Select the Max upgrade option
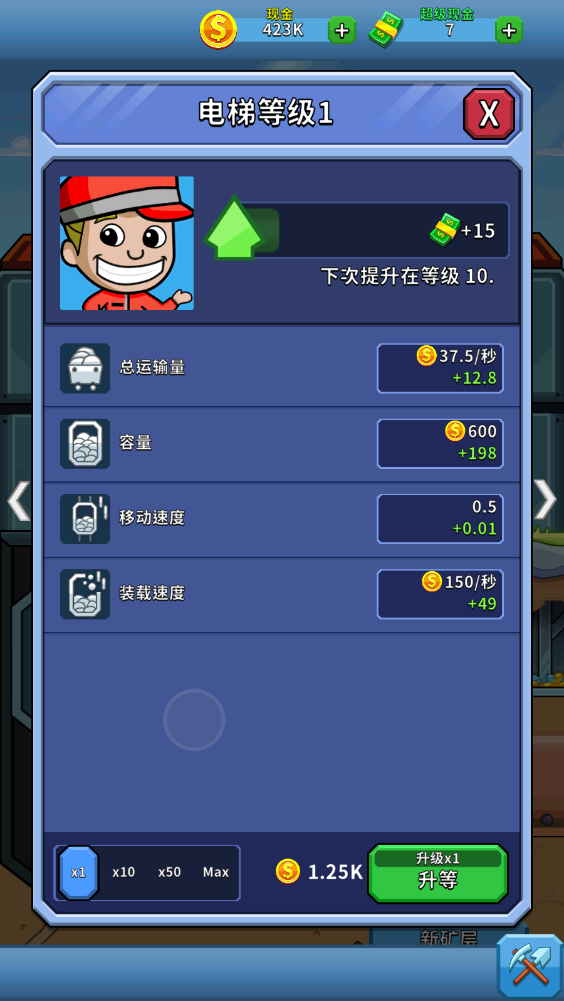The width and height of the screenshot is (564, 1001). pos(216,872)
